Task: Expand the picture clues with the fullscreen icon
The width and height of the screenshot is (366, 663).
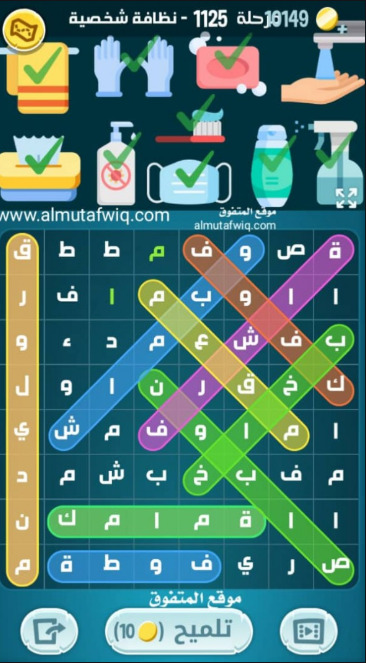Action: point(346,198)
